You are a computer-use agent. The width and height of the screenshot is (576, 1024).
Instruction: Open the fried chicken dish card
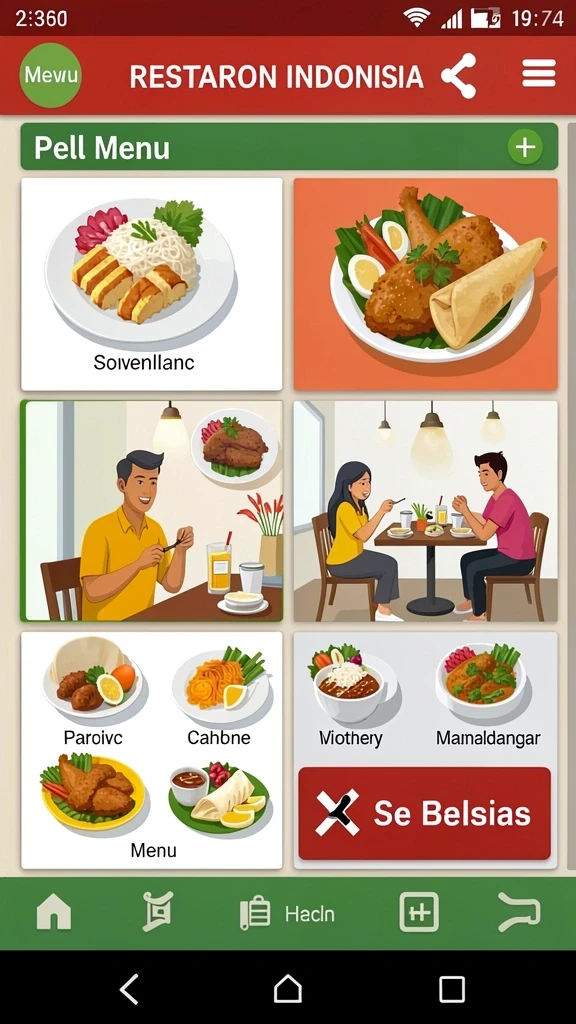pos(426,284)
